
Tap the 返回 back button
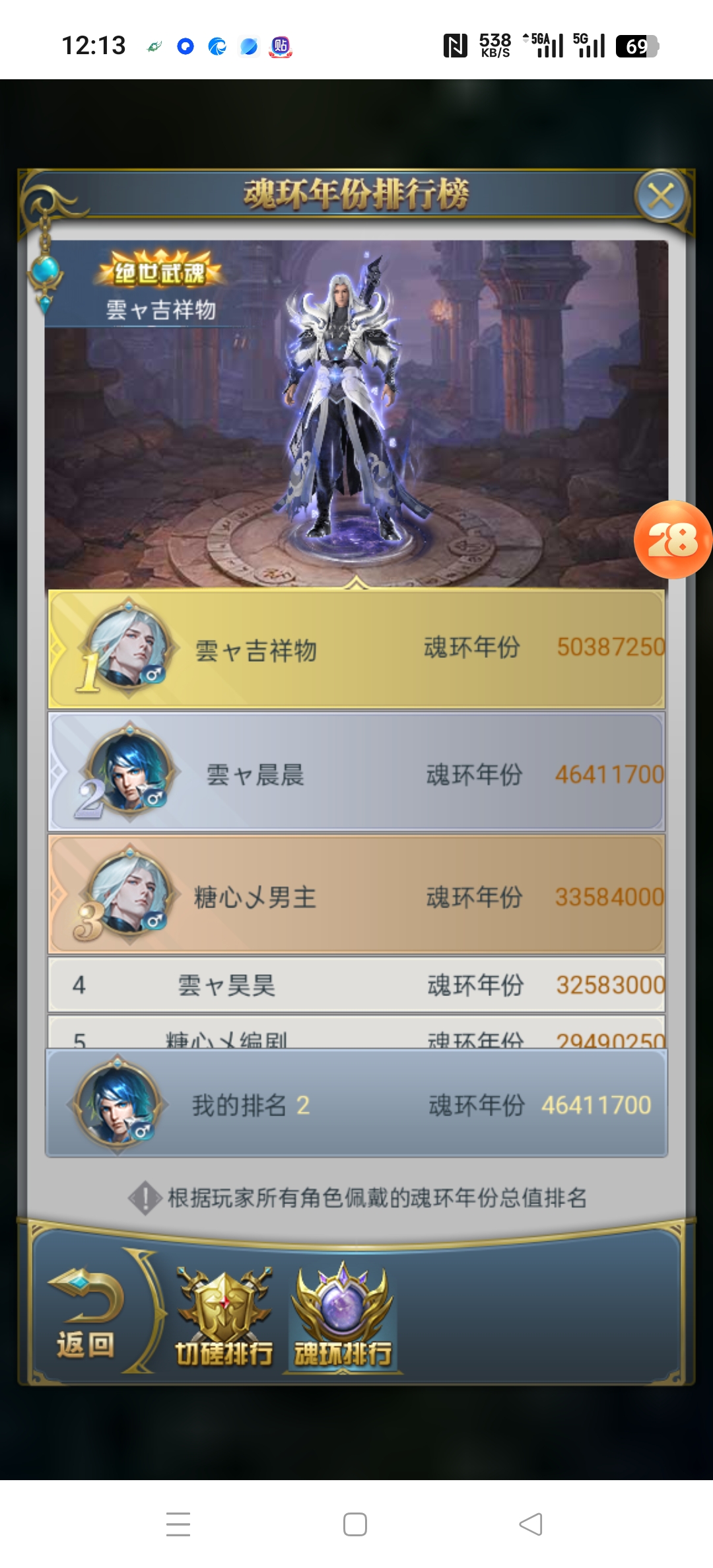coord(86,1316)
